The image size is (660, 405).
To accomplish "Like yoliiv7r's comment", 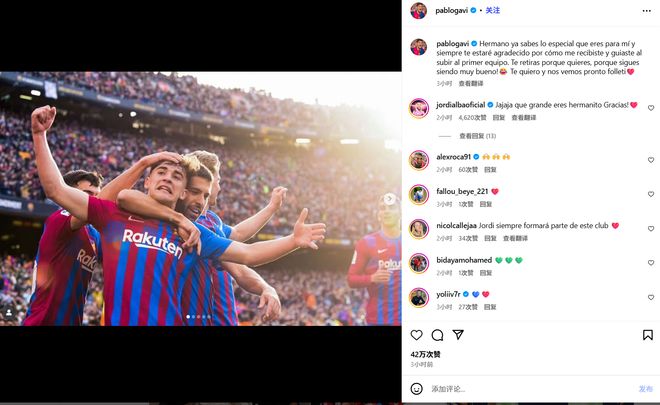I will 650,297.
